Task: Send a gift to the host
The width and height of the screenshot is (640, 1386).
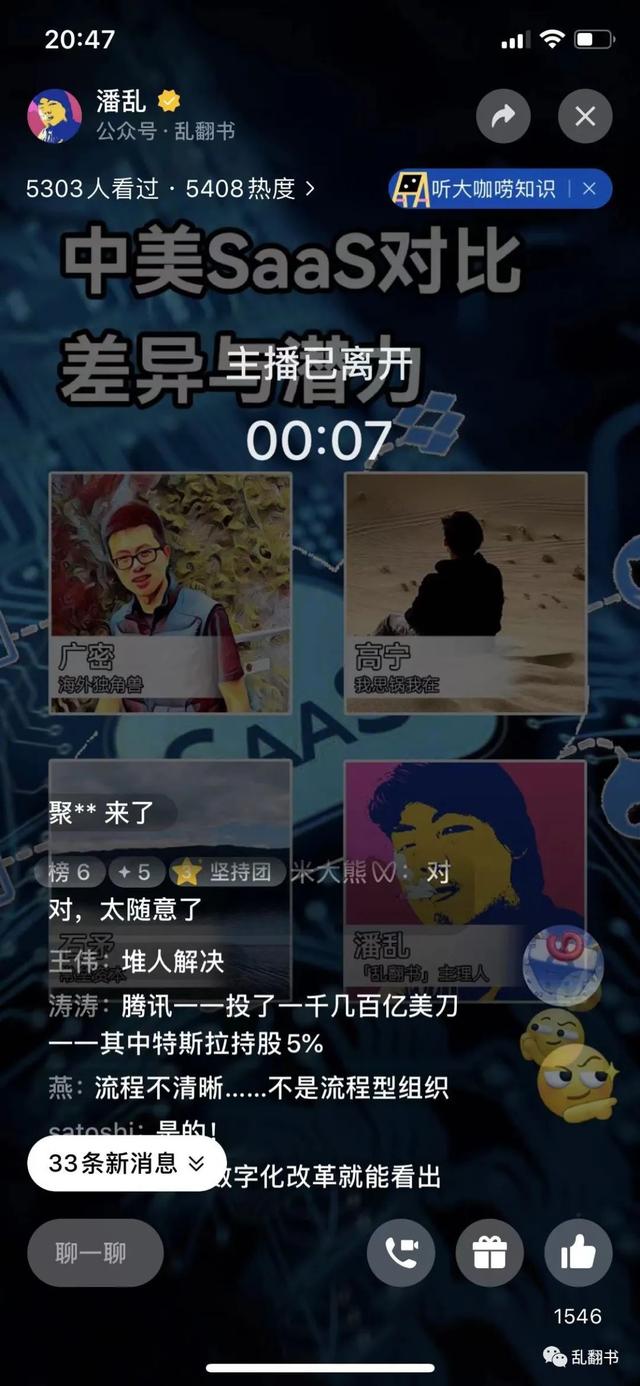Action: pyautogui.click(x=490, y=1253)
